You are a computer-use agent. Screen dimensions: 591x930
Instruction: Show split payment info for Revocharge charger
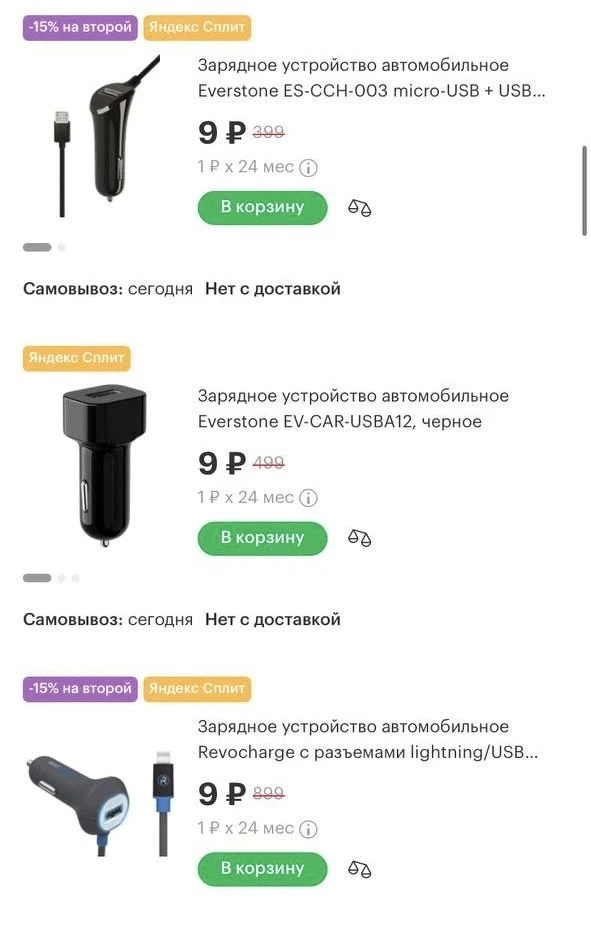(308, 829)
